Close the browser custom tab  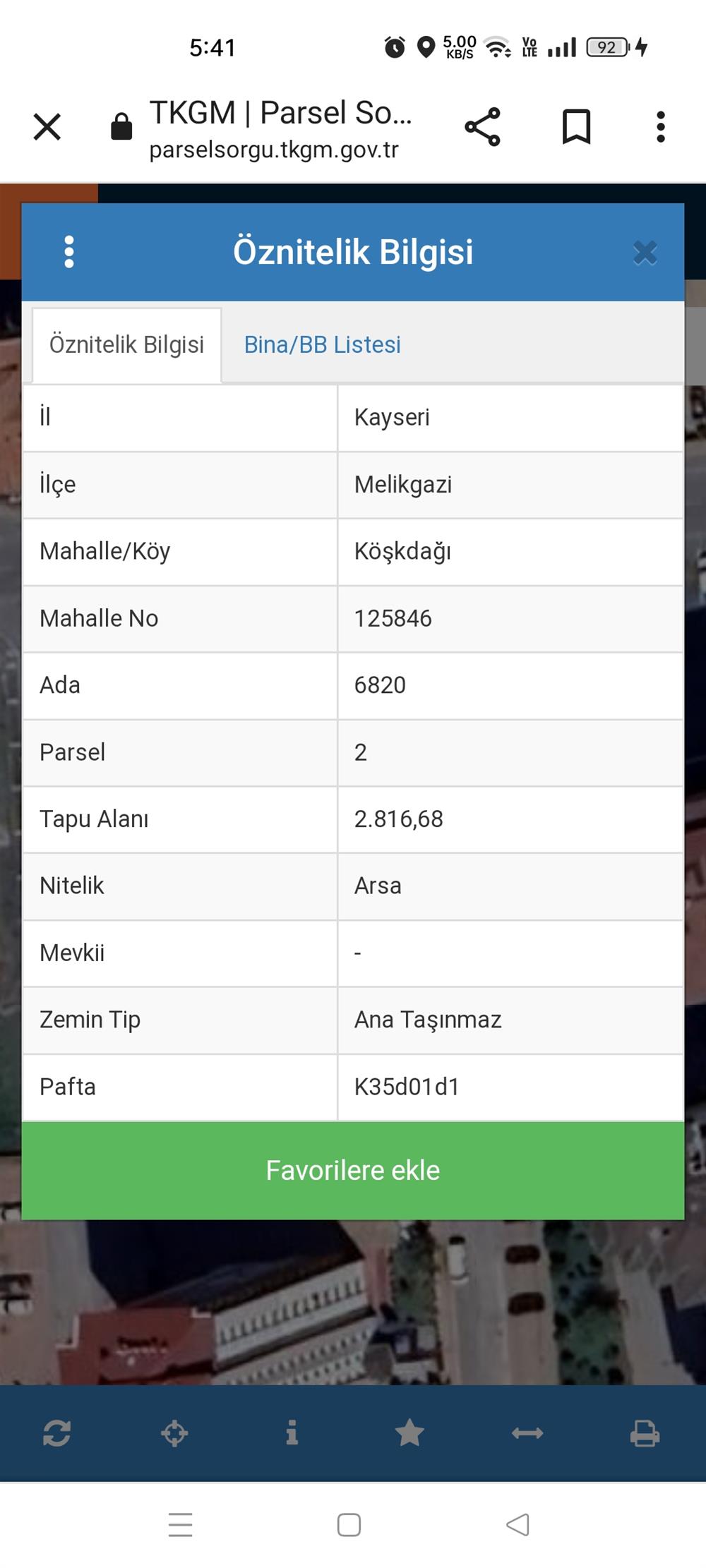click(47, 128)
